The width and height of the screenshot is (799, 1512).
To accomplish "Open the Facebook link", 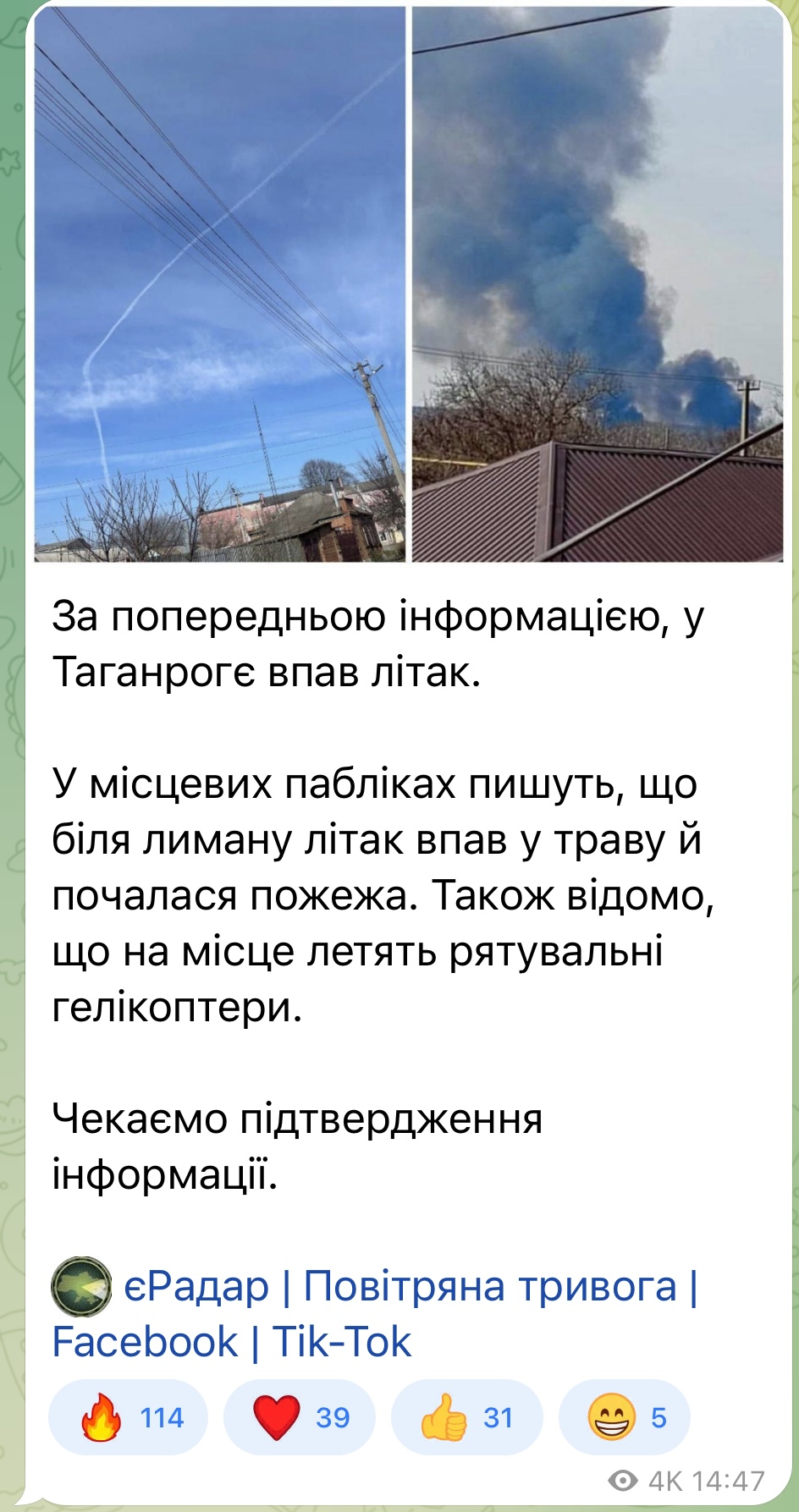I will pos(145,1342).
